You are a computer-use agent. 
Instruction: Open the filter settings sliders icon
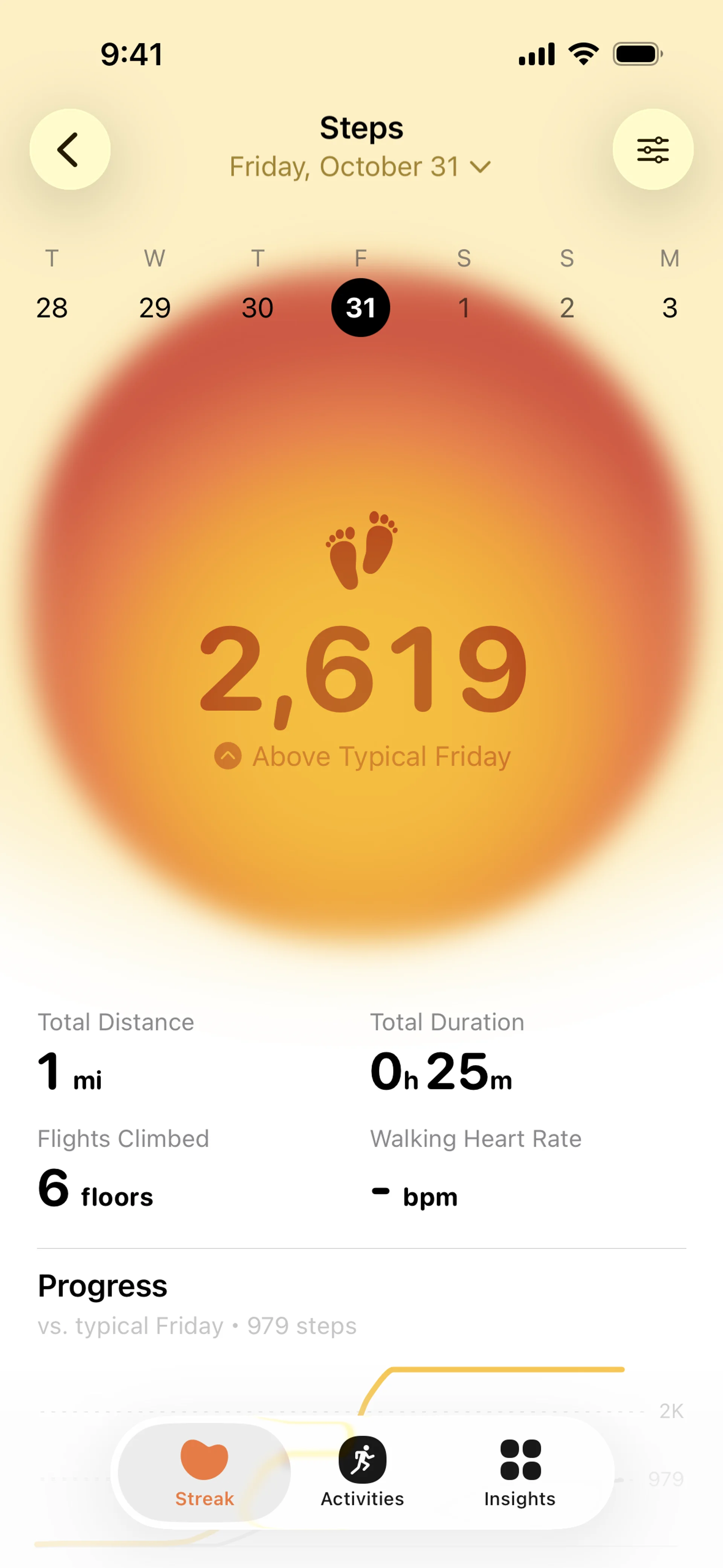click(x=653, y=149)
